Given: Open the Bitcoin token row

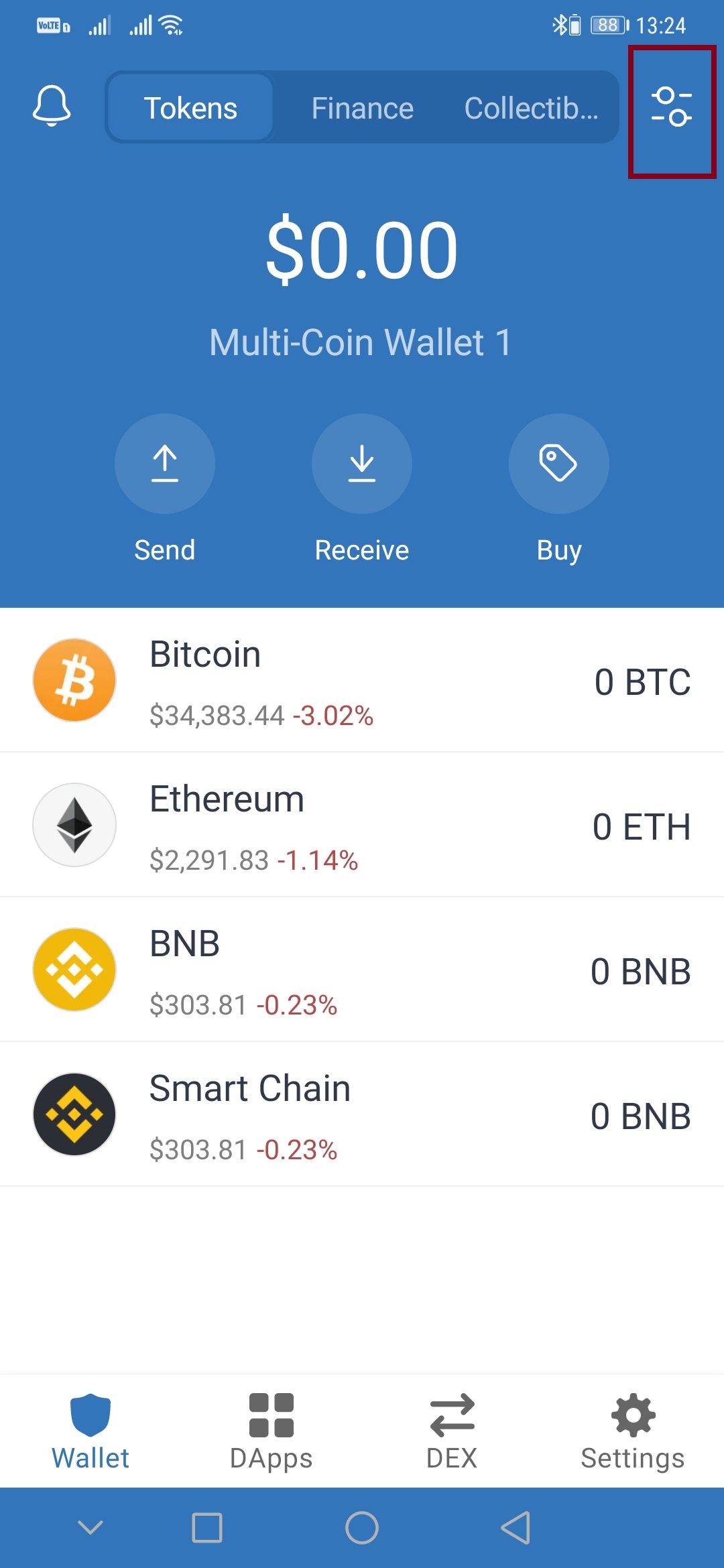Looking at the screenshot, I should tap(362, 681).
